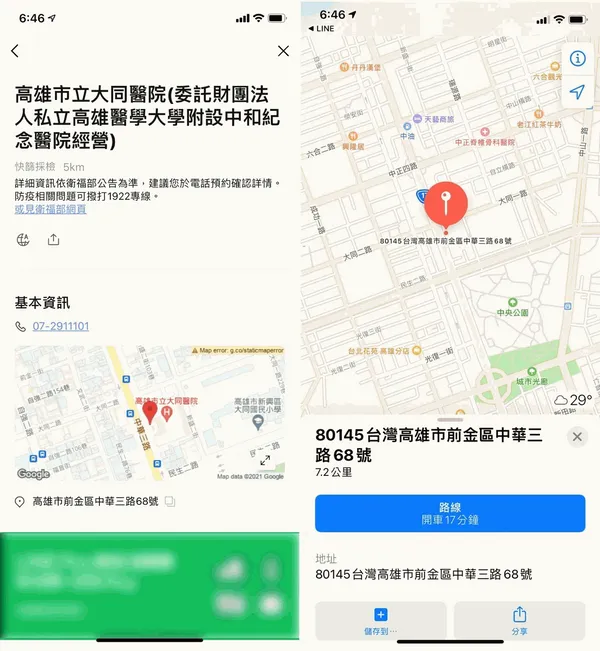The width and height of the screenshot is (600, 651).
Task: Dismiss the address place card
Action: point(577,437)
